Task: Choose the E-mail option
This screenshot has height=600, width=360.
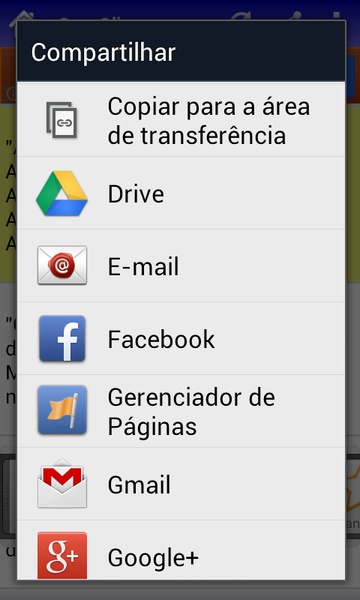Action: [181, 266]
